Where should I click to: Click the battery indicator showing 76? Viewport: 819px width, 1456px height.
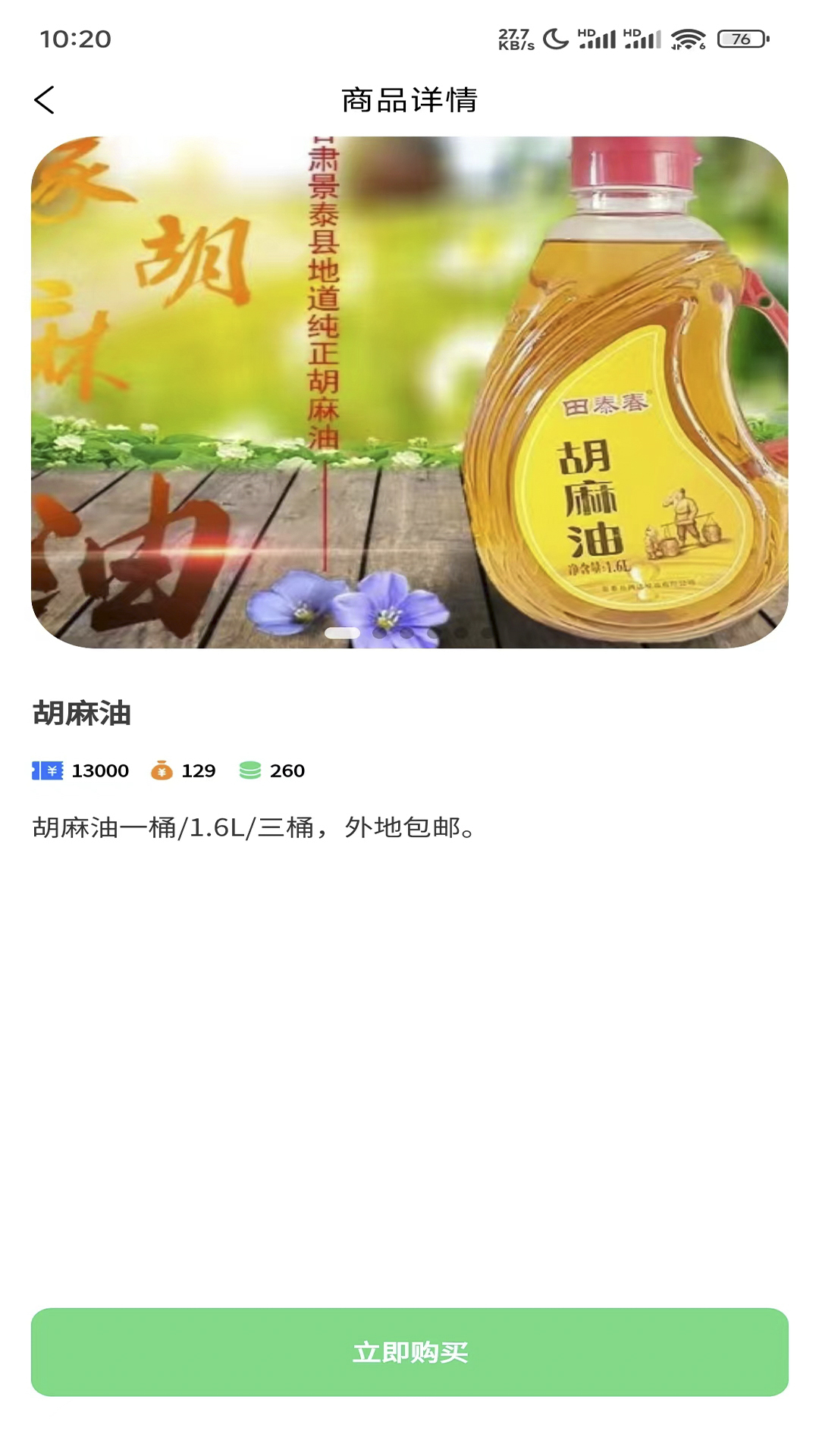coord(740,36)
